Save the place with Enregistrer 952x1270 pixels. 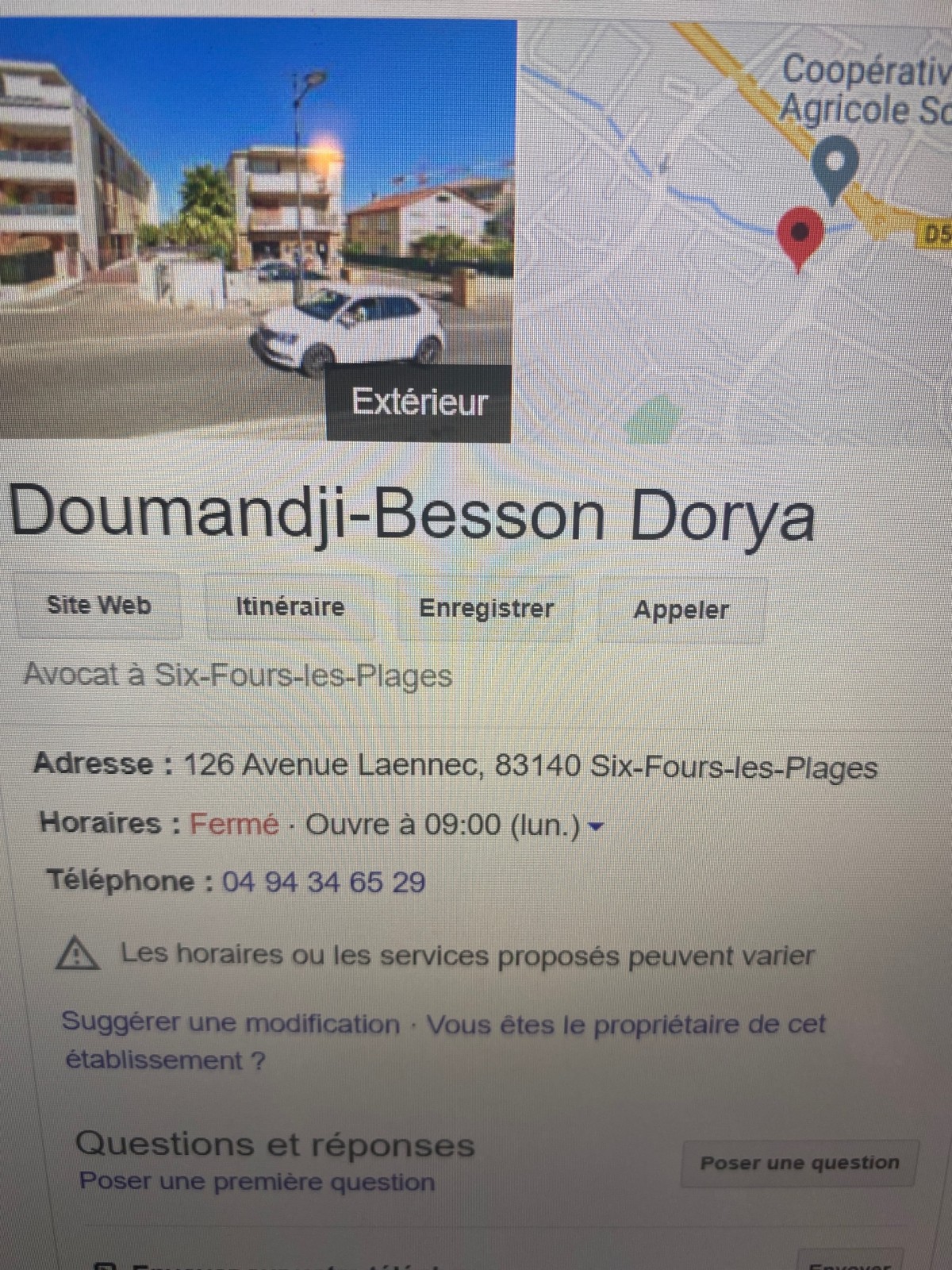(486, 610)
